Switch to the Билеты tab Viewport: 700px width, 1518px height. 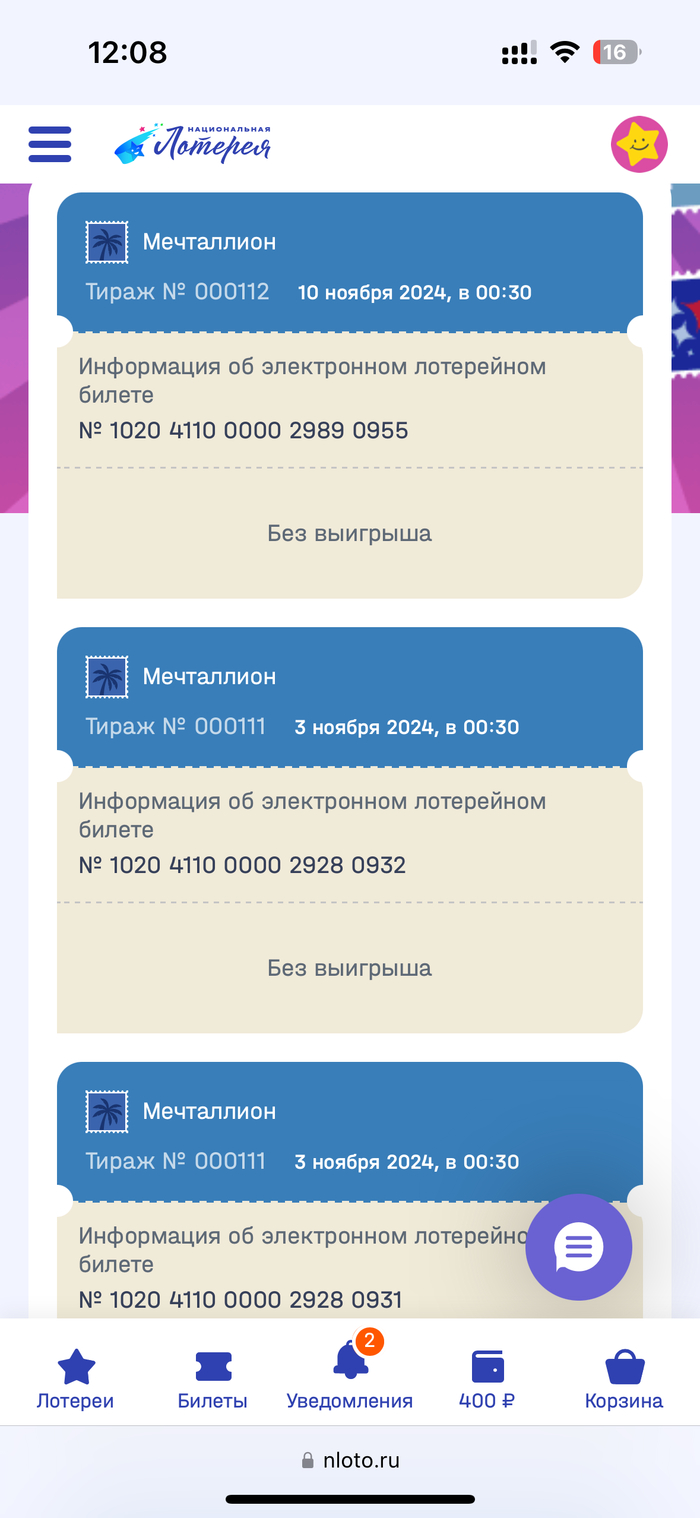click(213, 1378)
